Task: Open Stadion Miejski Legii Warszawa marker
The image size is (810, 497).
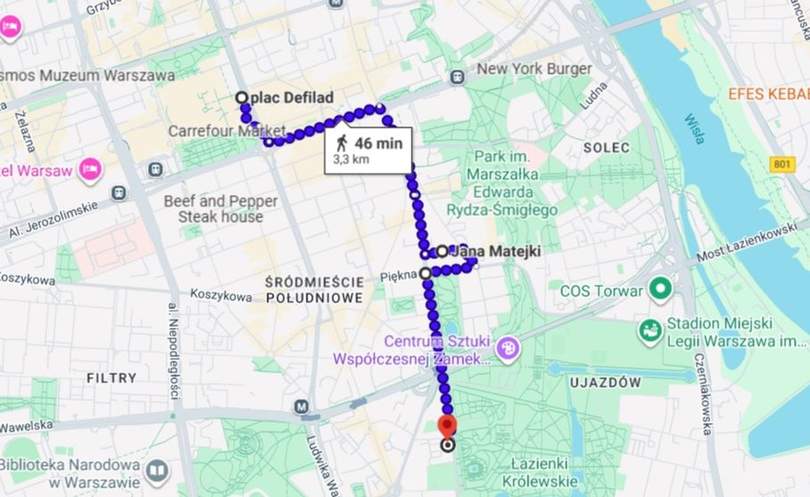Action: (651, 329)
